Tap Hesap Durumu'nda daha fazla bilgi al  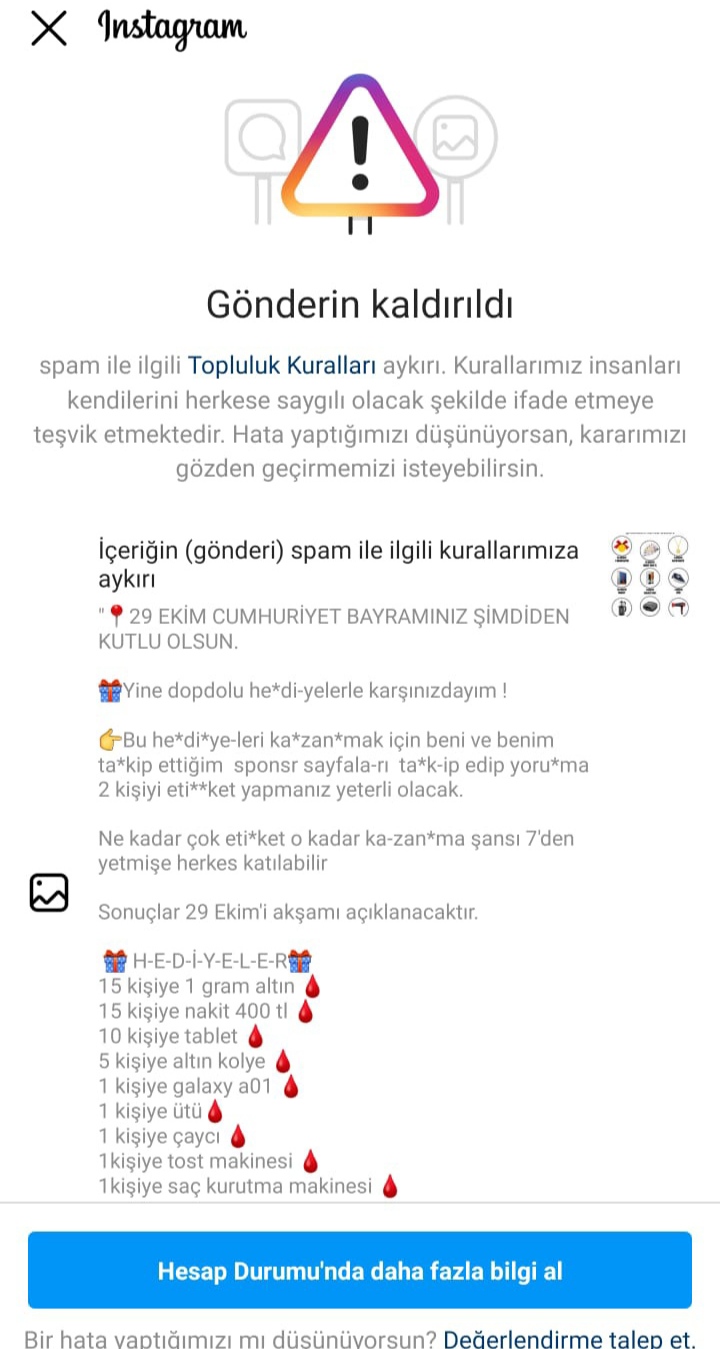(360, 1270)
